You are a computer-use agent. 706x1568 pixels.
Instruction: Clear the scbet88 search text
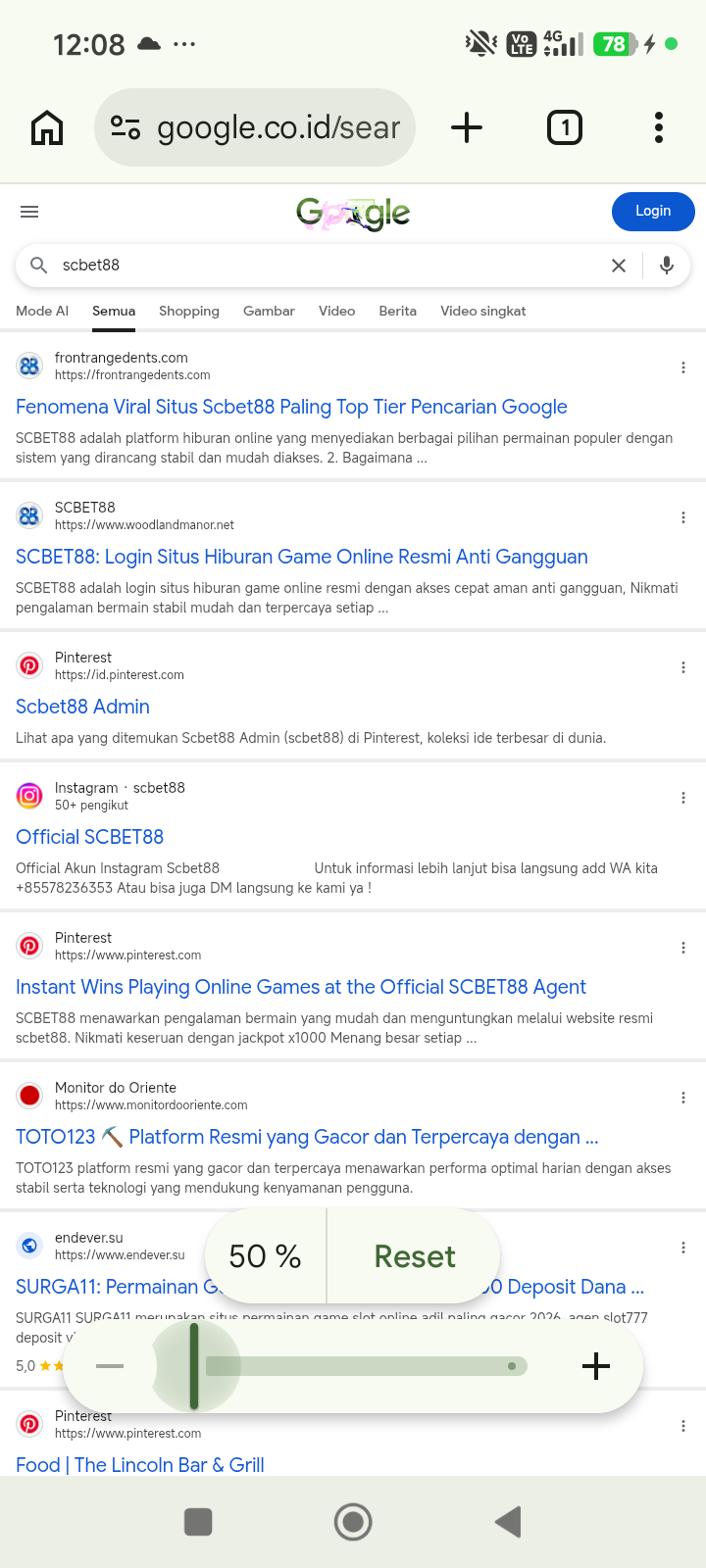pyautogui.click(x=619, y=266)
